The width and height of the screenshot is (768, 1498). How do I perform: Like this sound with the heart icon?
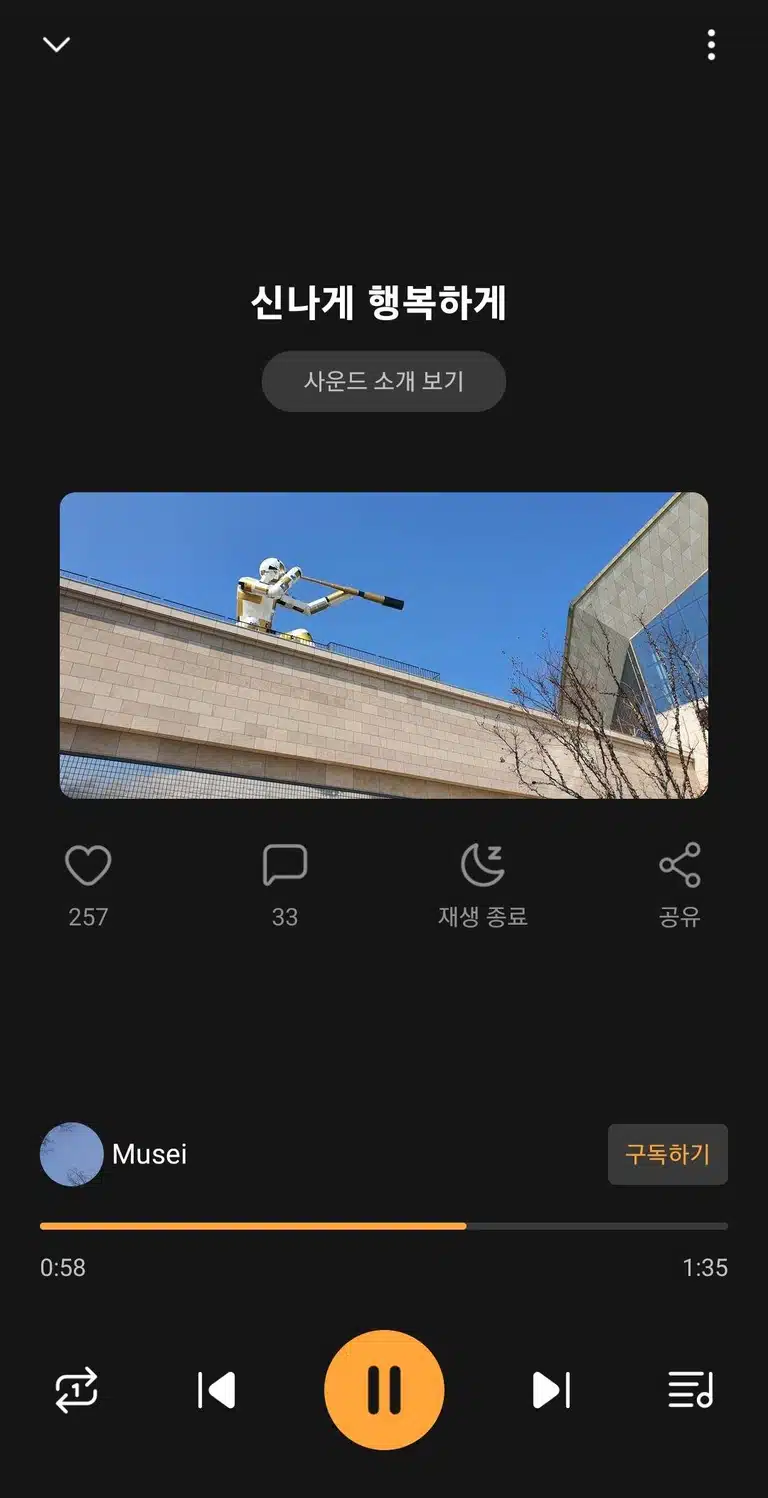pos(88,865)
